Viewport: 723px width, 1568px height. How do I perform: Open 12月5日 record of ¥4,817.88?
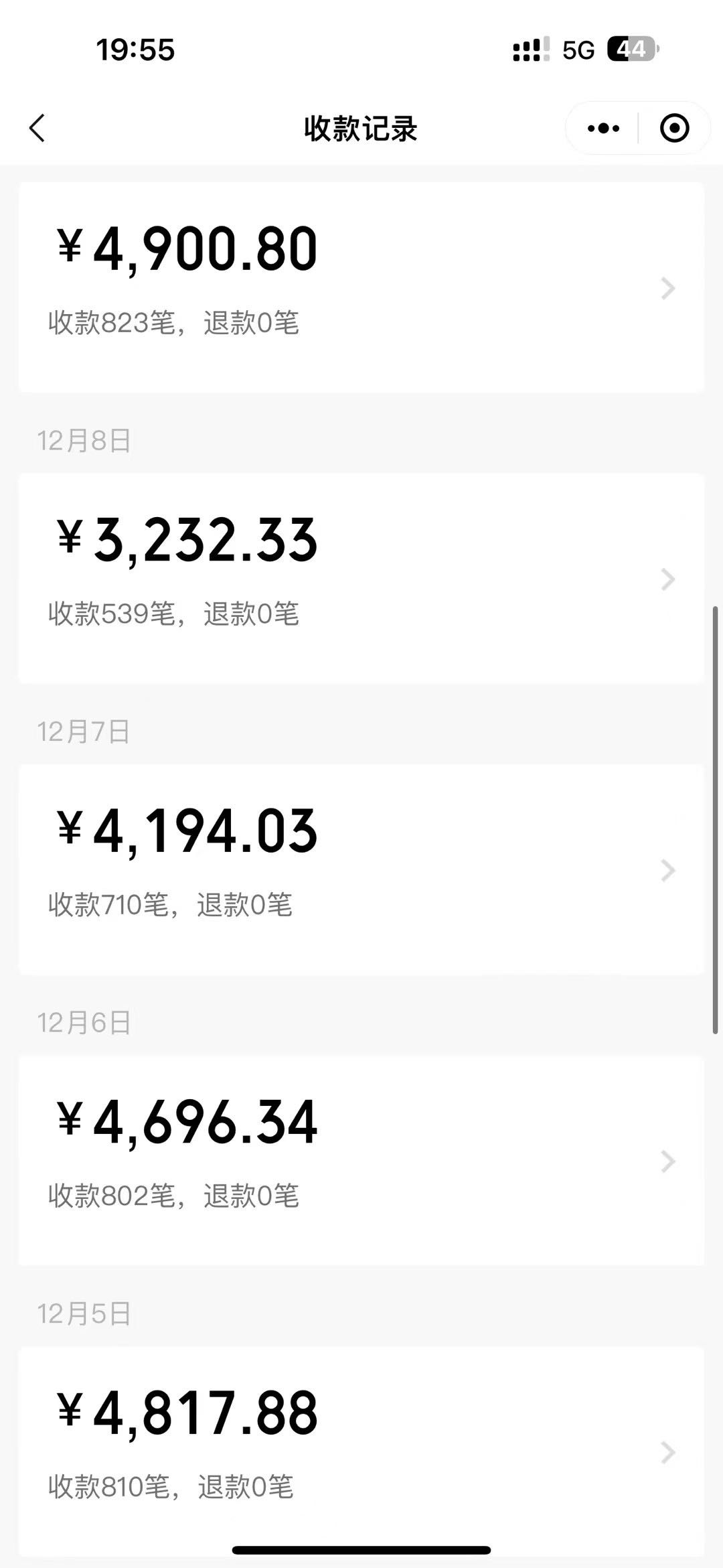(361, 1451)
